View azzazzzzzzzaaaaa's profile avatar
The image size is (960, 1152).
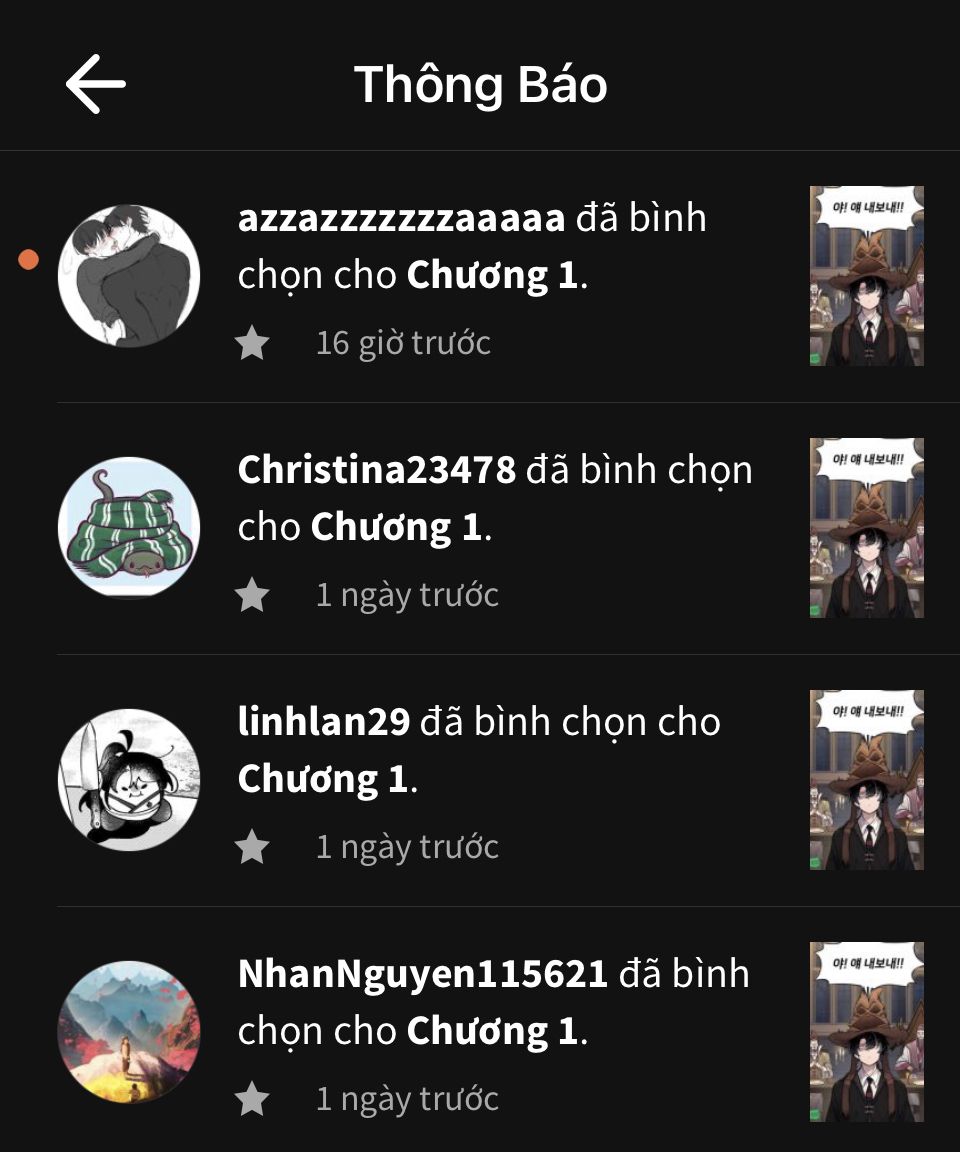[x=129, y=276]
